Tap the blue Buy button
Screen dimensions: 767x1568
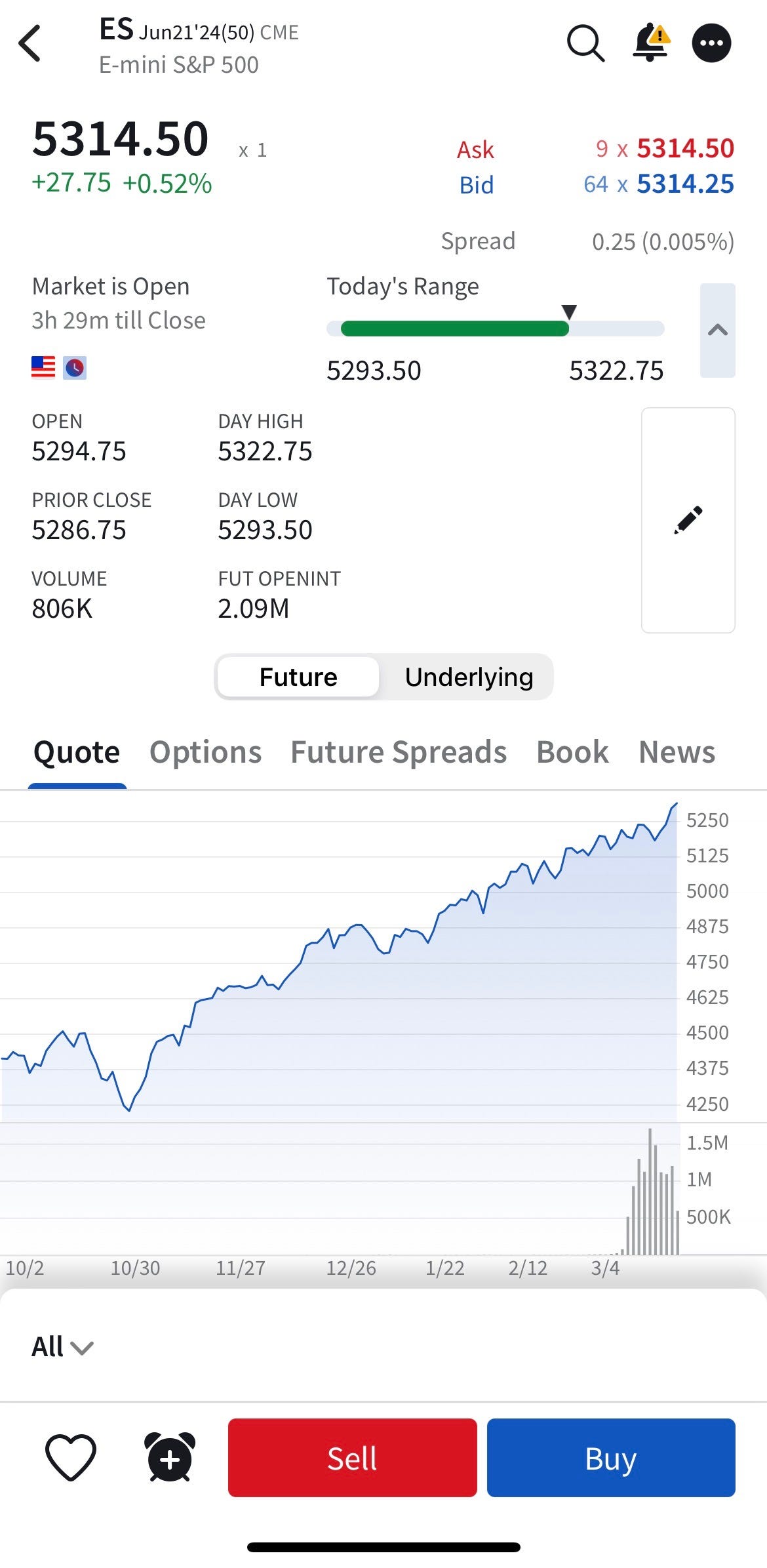pos(611,1458)
